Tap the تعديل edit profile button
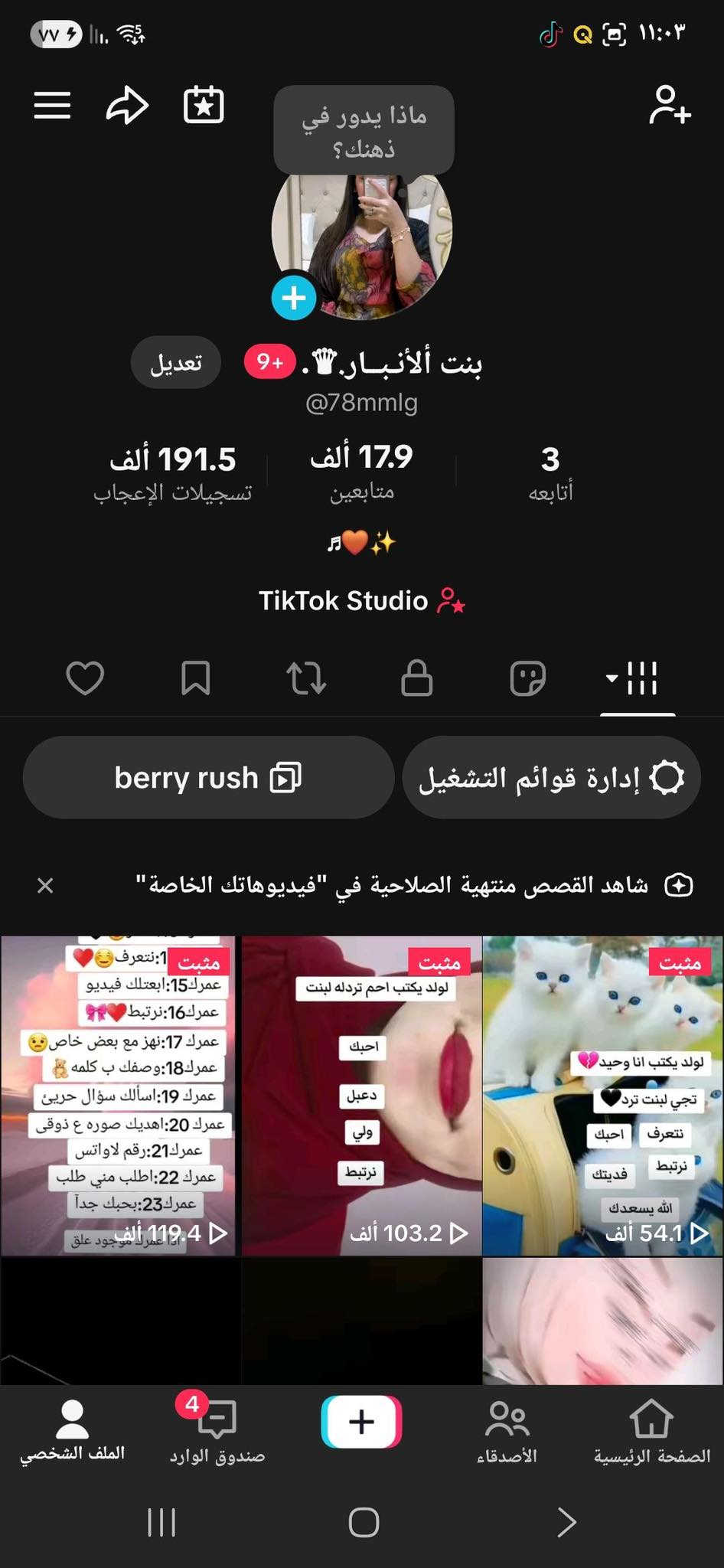 pos(176,362)
